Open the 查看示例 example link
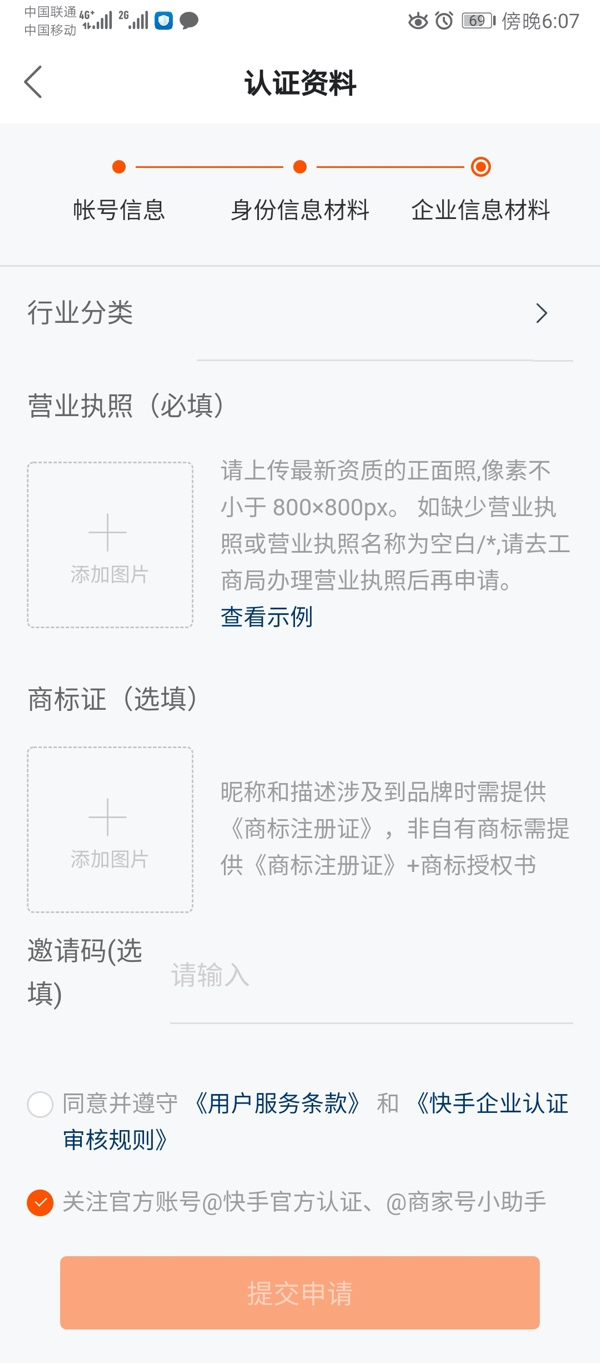Viewport: 600px width, 1363px height. tap(267, 617)
